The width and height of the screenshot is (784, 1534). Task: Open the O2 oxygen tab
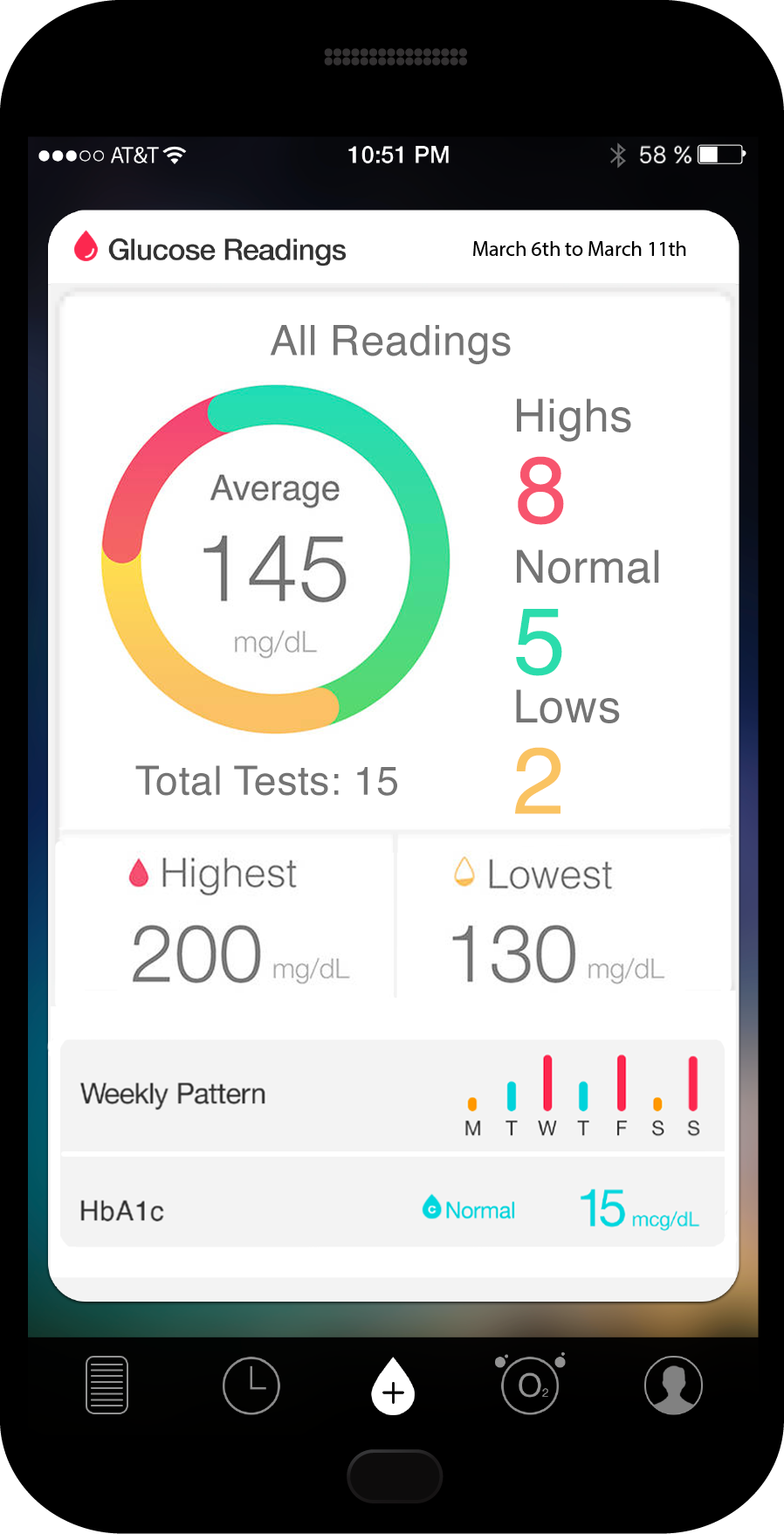[530, 1384]
